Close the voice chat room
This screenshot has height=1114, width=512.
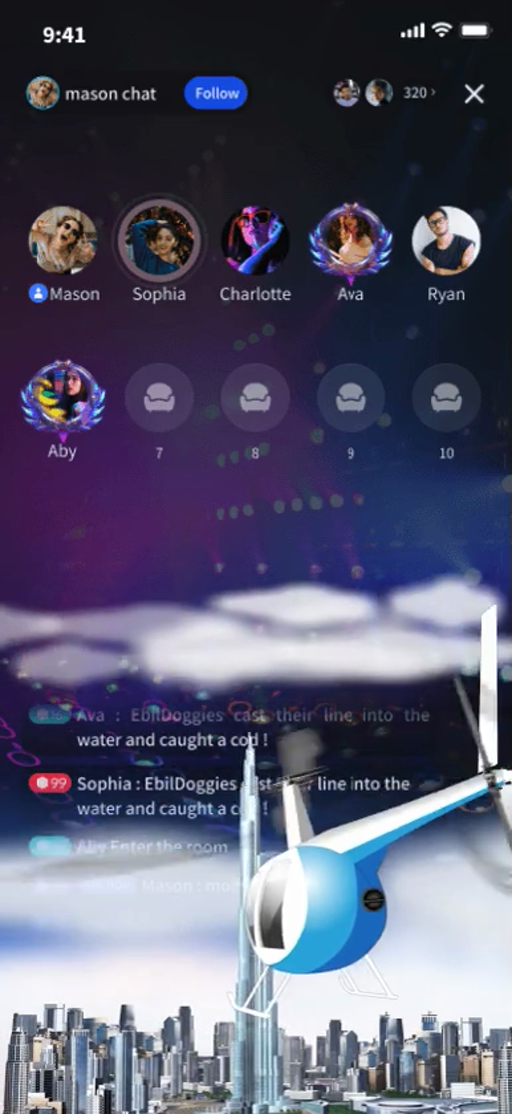click(x=474, y=94)
